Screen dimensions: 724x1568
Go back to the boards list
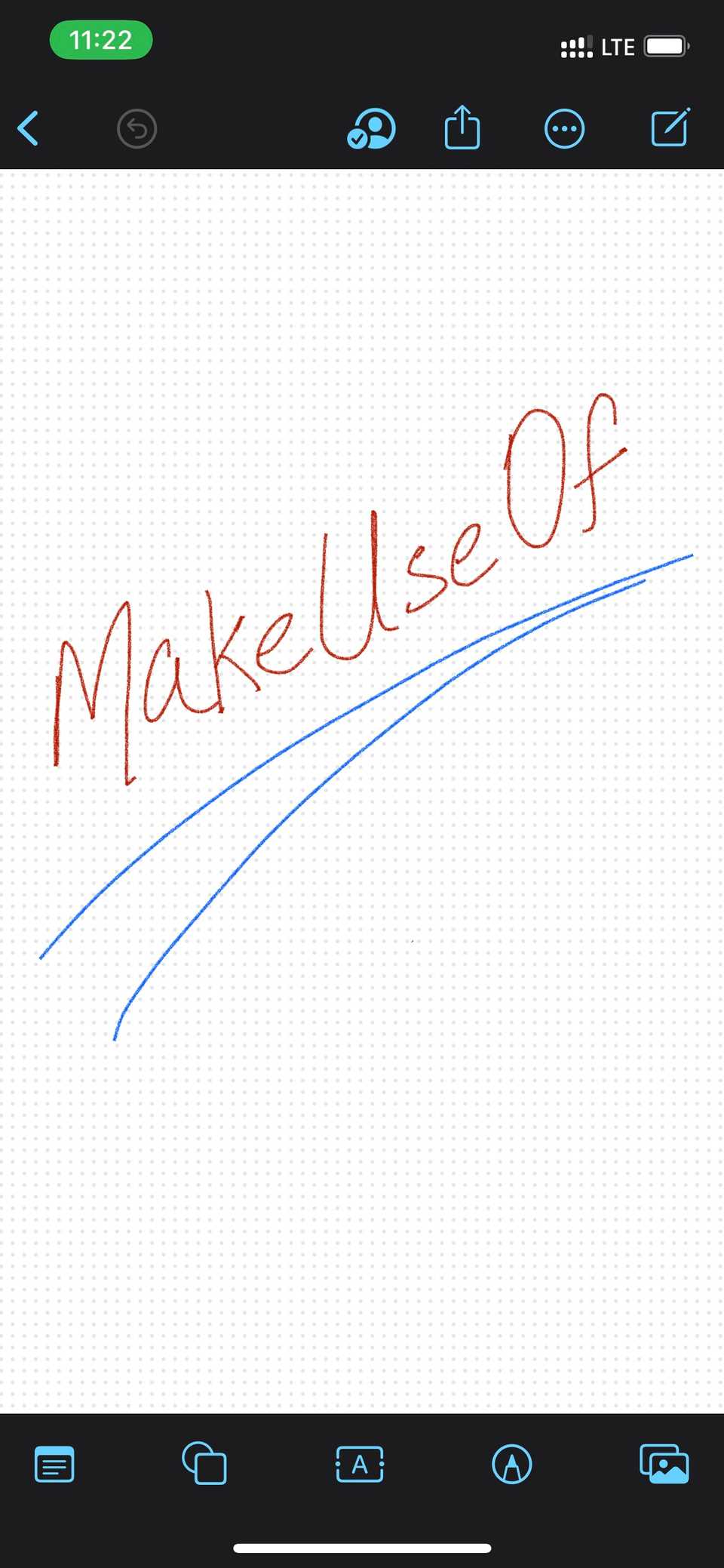click(29, 128)
